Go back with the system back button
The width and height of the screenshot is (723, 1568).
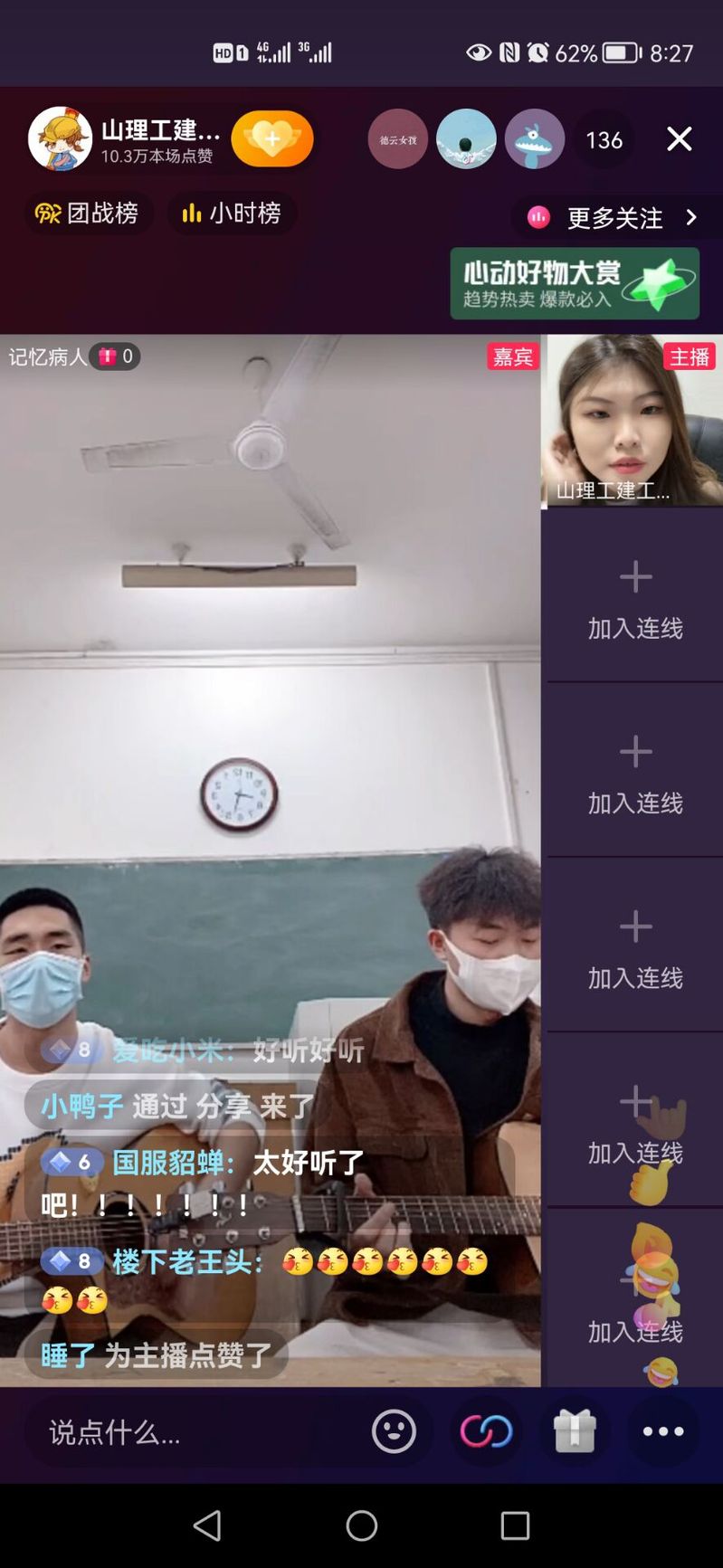point(208,1525)
